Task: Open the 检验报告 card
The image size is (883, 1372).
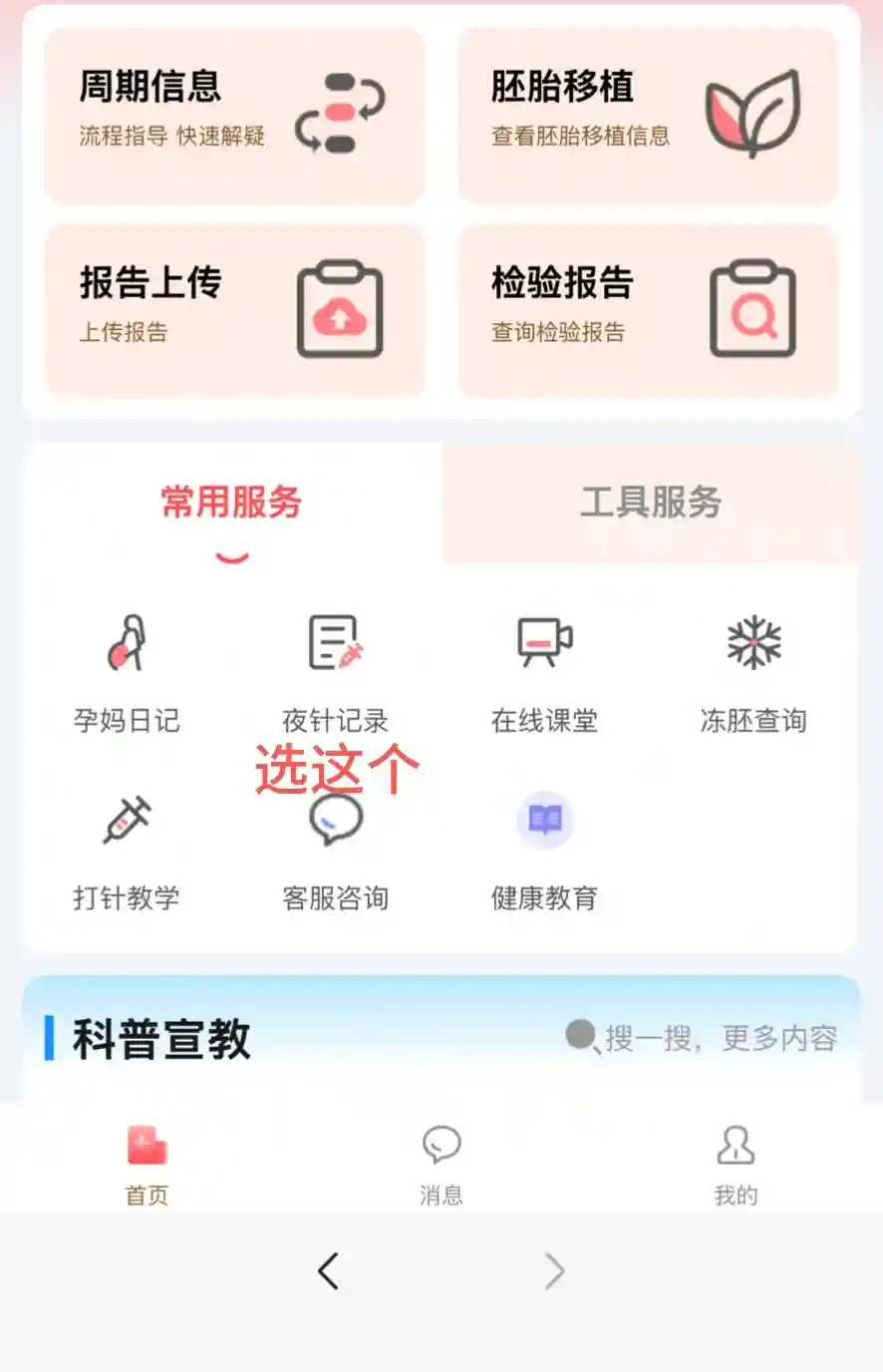Action: tap(648, 309)
